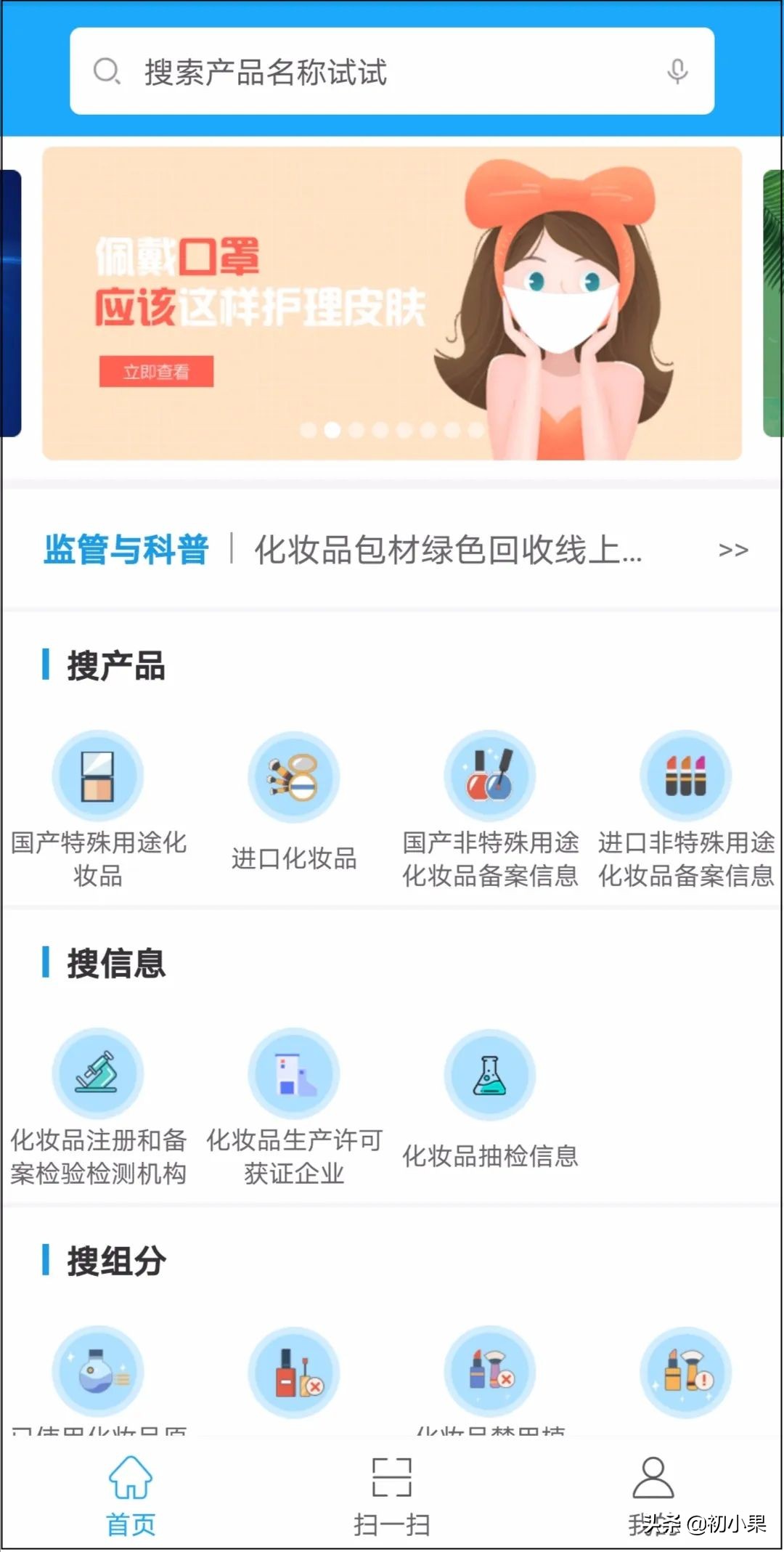Open 已使用化妆品原料 icon under 搜组分
This screenshot has width=784, height=1552.
99,1371
